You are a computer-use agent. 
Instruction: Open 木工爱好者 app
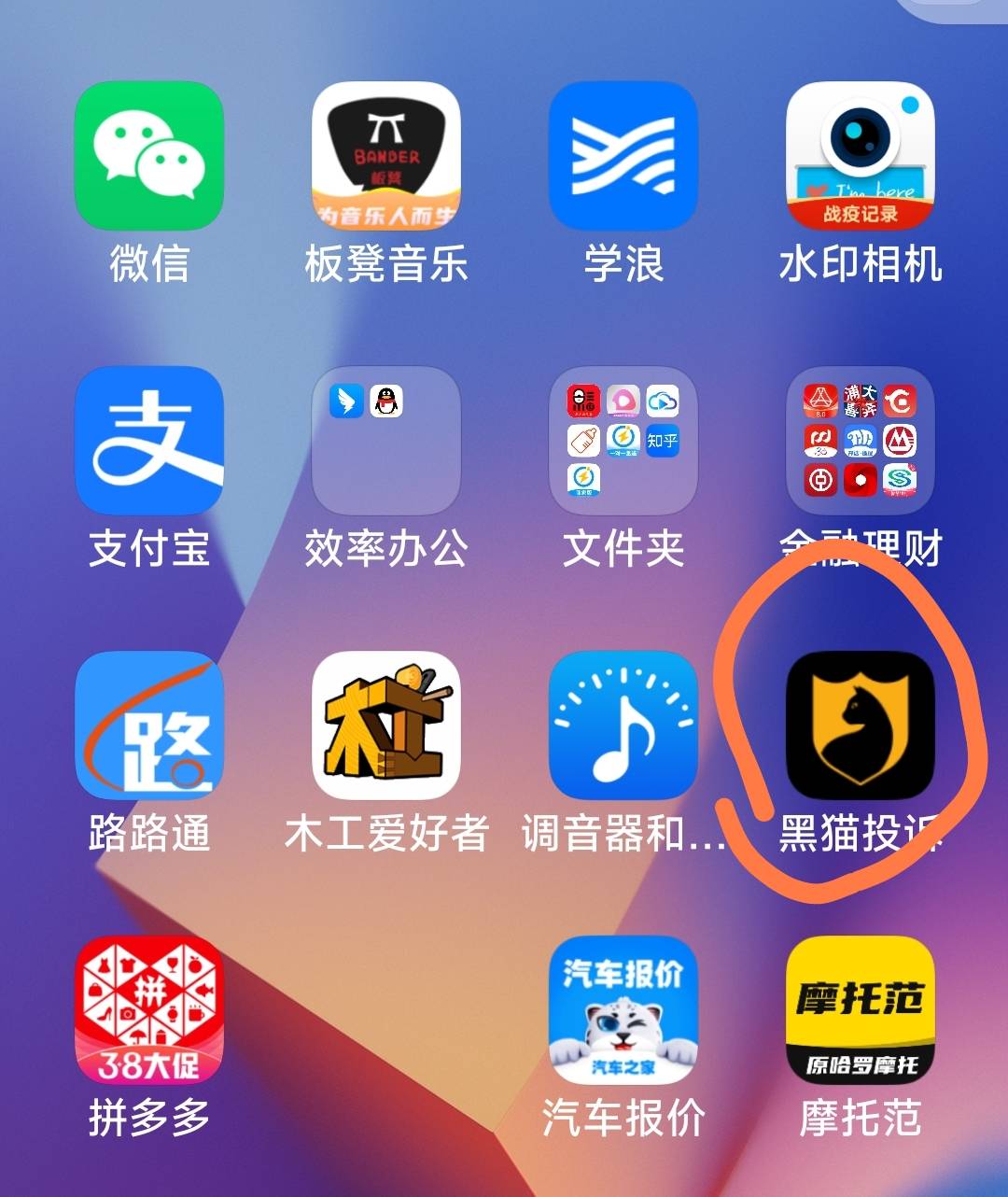coord(386,725)
